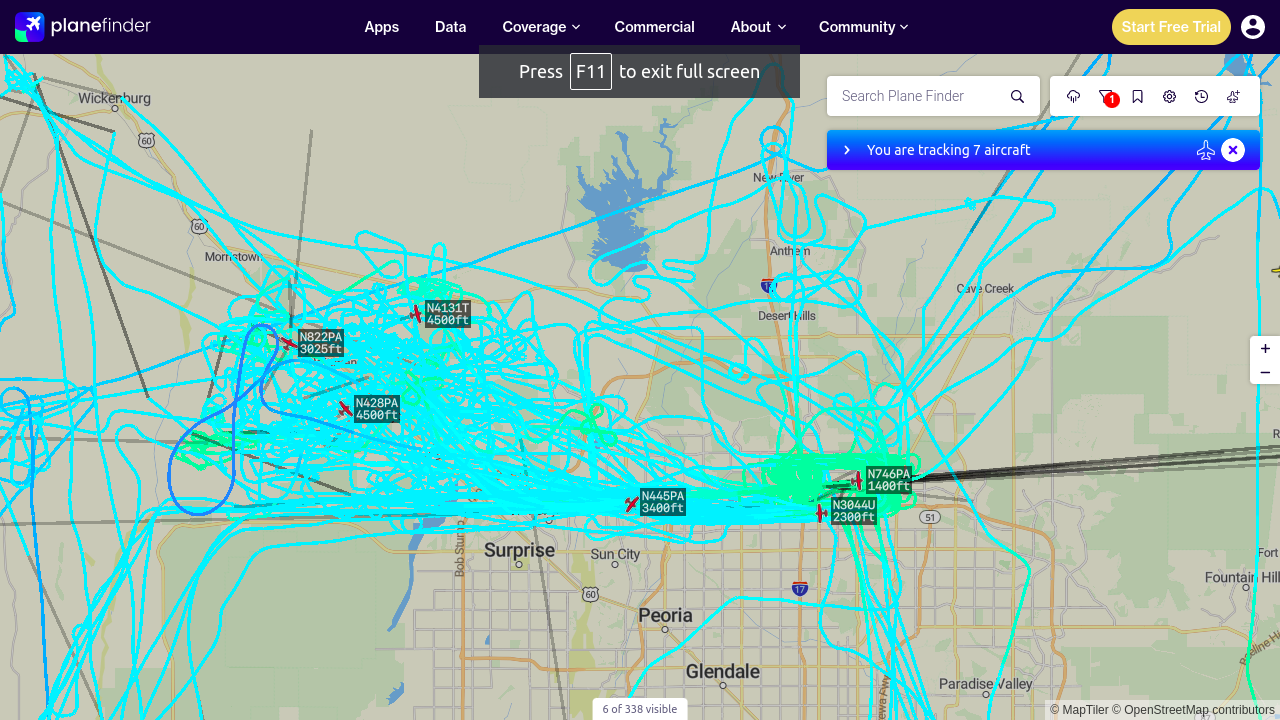Open the weather layer icon
The width and height of the screenshot is (1280, 720).
click(1073, 96)
